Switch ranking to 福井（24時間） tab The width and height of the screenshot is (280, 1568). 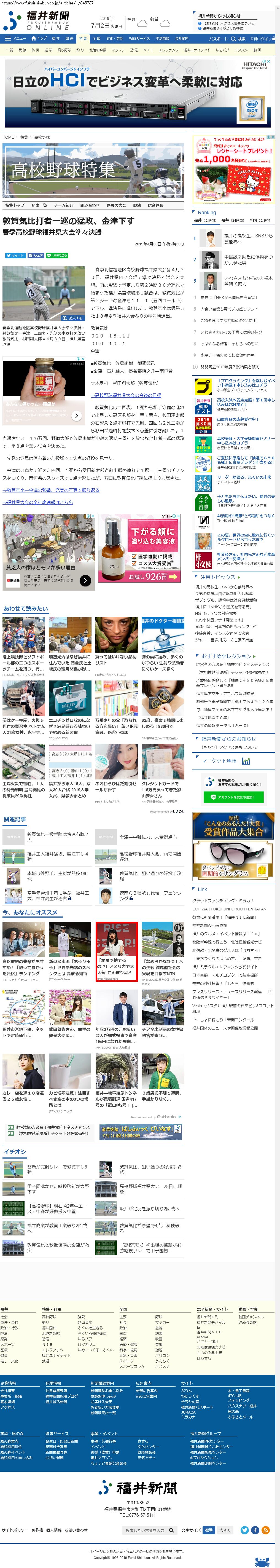(233, 220)
